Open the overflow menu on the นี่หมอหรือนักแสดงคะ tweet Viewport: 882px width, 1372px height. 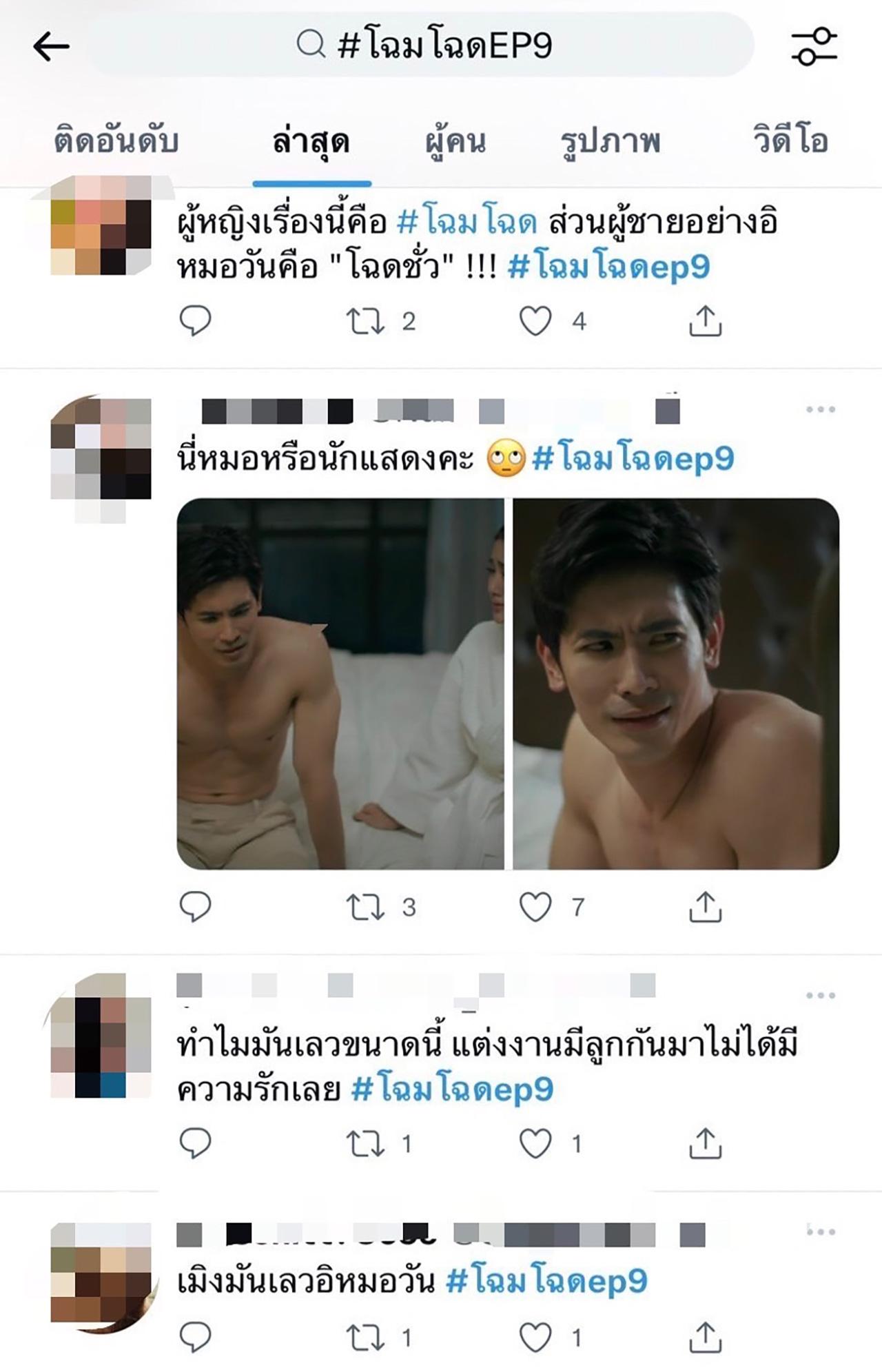click(820, 410)
